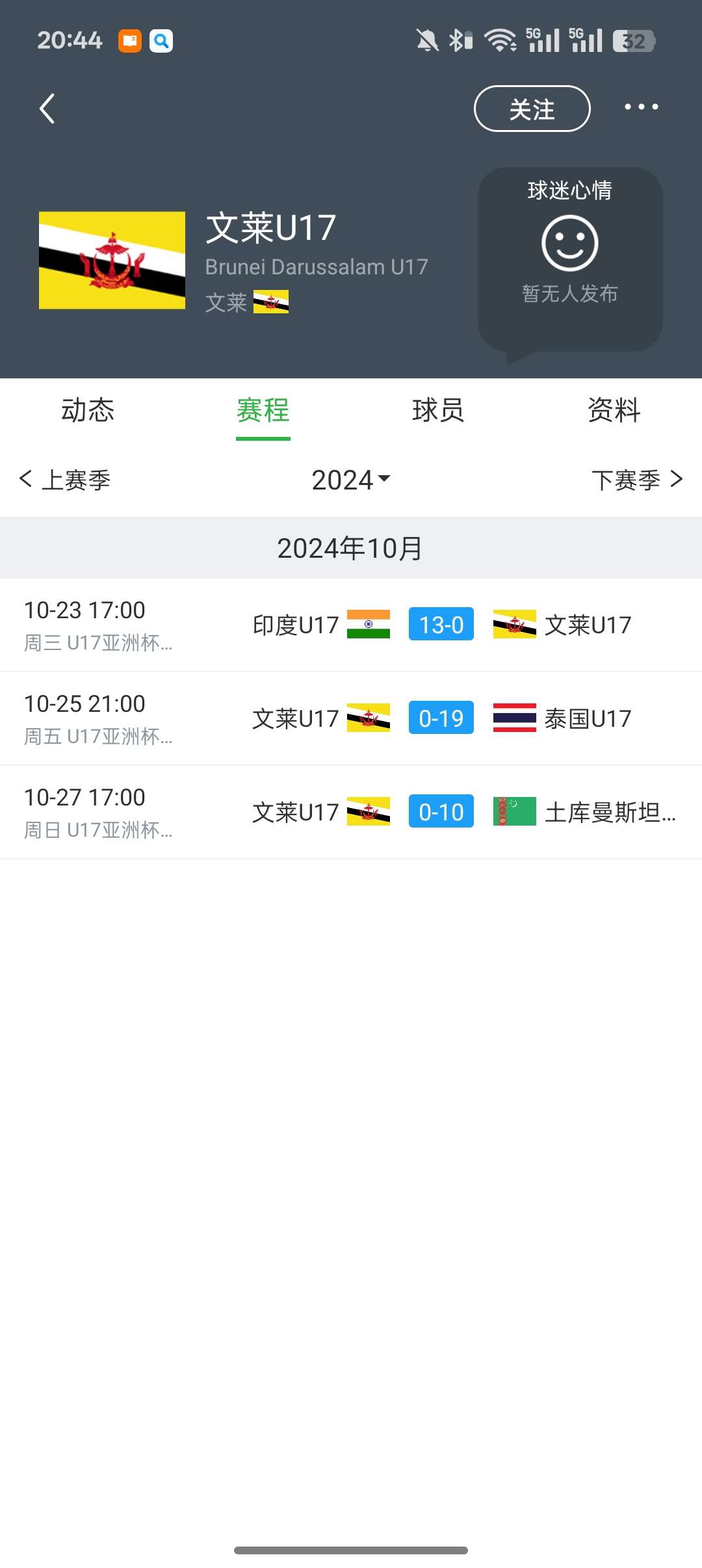
Task: Go to 上赛季 previous season
Action: pos(65,480)
